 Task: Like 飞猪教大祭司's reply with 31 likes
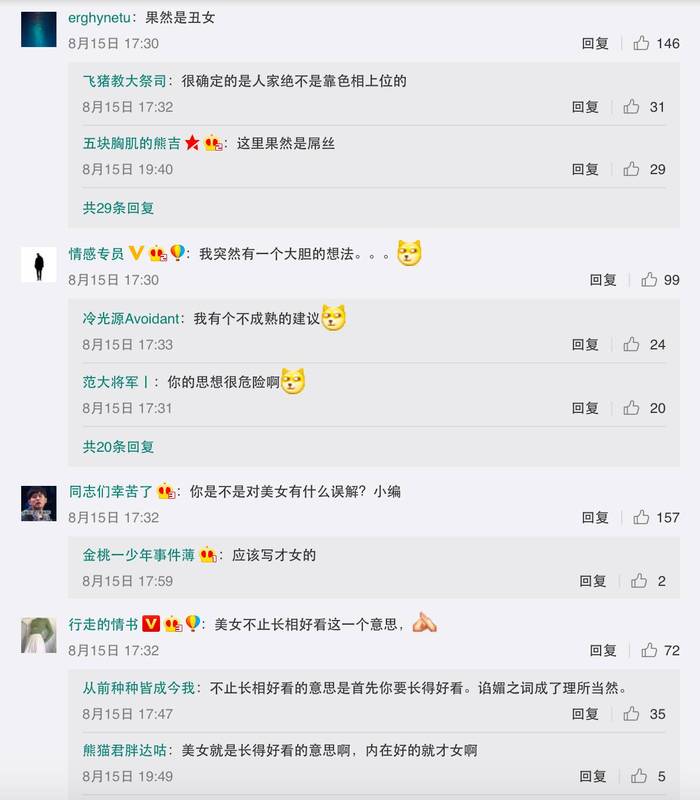click(631, 107)
